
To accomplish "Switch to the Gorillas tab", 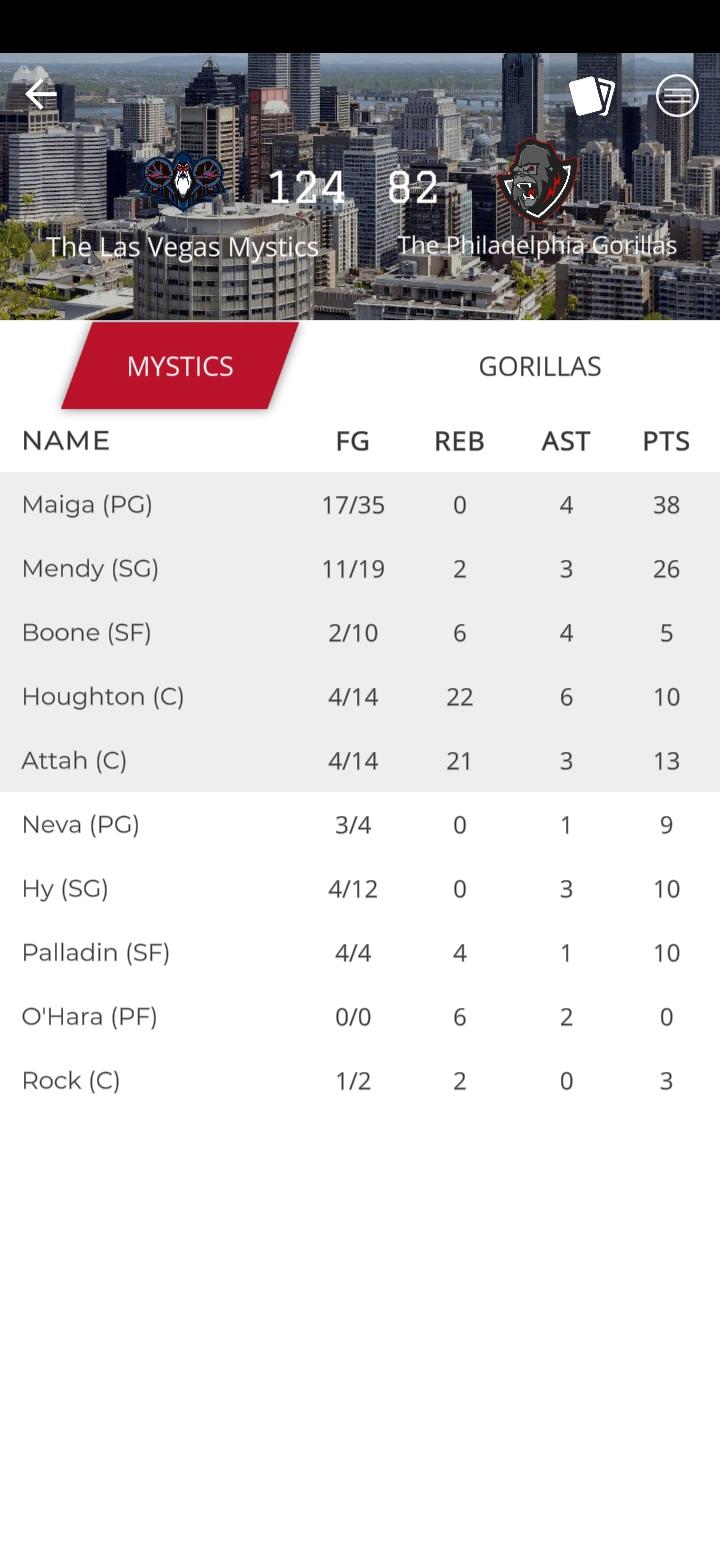I will click(540, 366).
